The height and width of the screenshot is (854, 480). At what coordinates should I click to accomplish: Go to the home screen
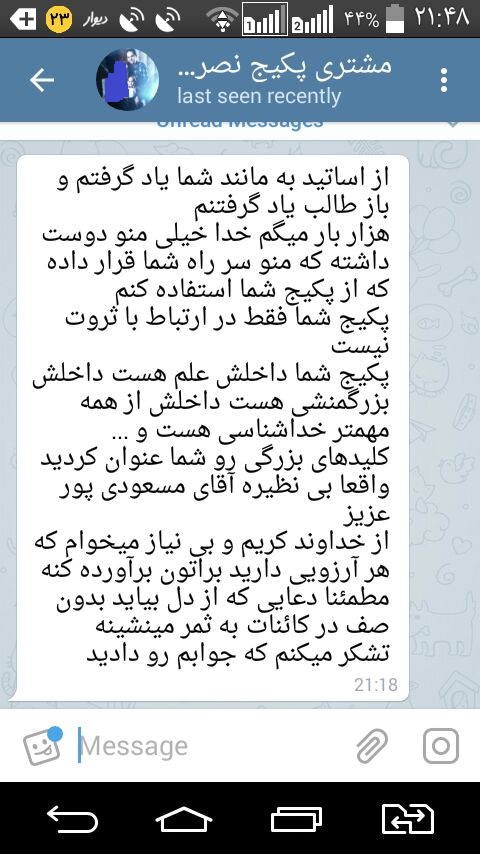click(184, 819)
